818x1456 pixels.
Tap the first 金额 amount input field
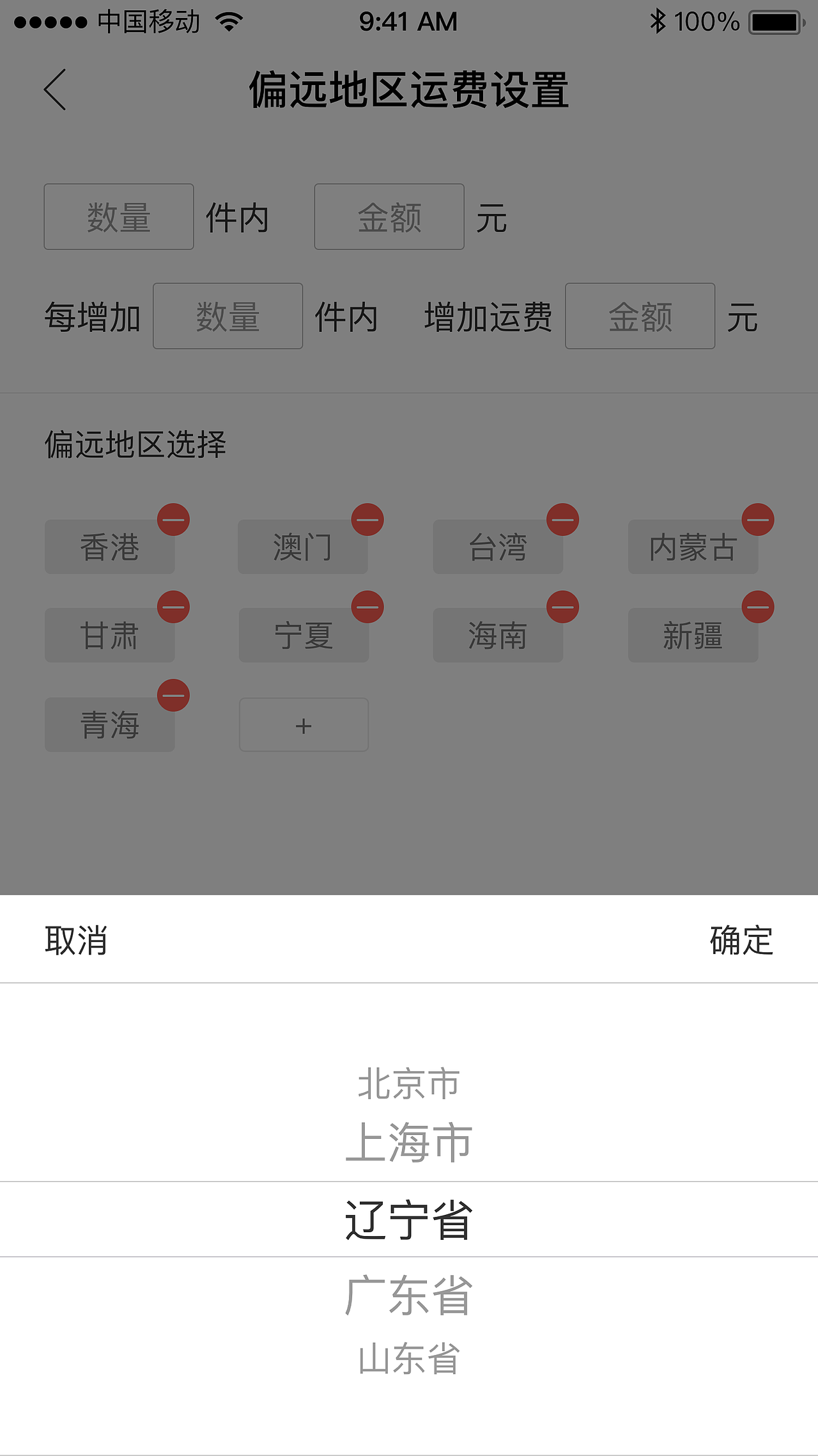pos(389,217)
